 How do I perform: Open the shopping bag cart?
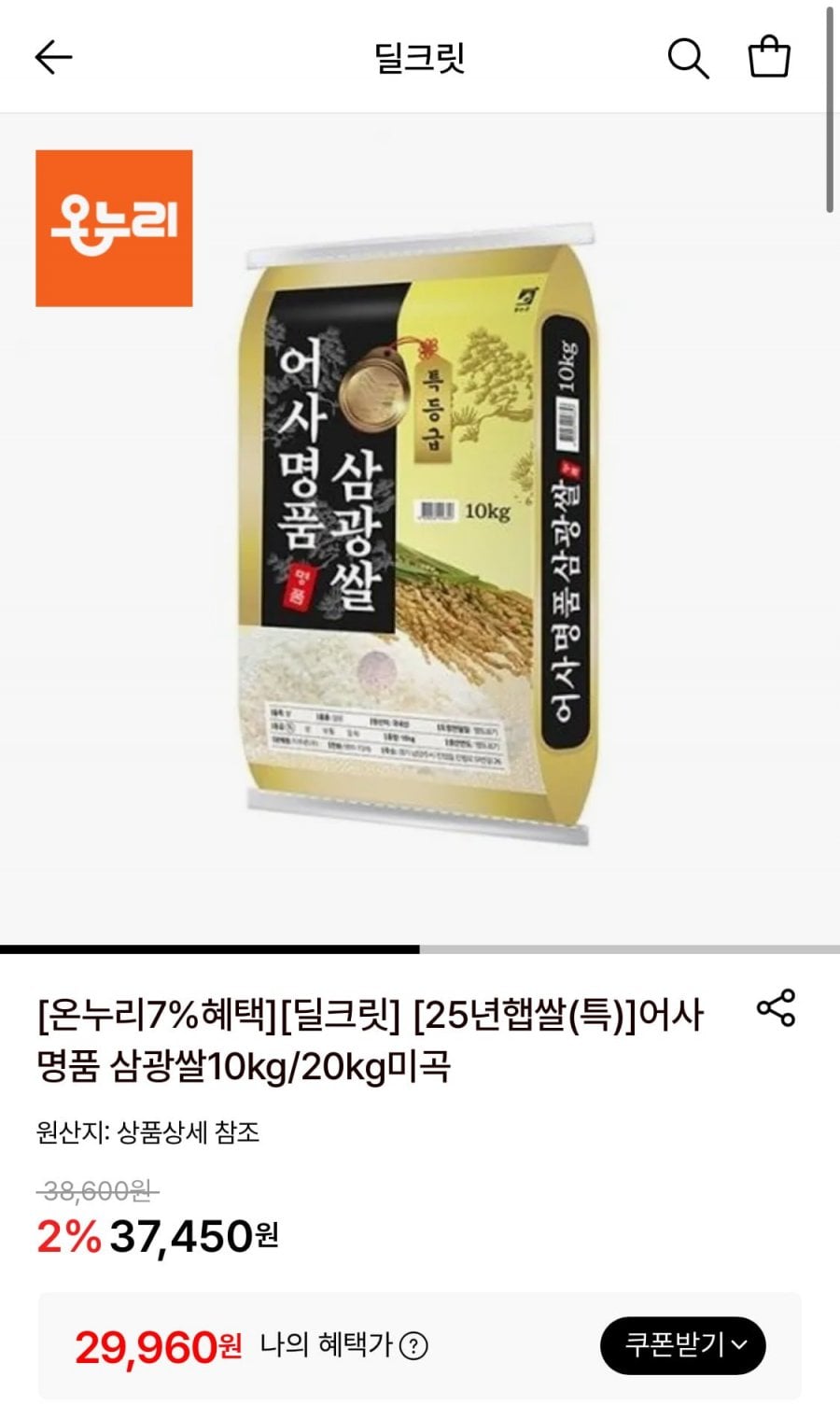pyautogui.click(x=769, y=57)
